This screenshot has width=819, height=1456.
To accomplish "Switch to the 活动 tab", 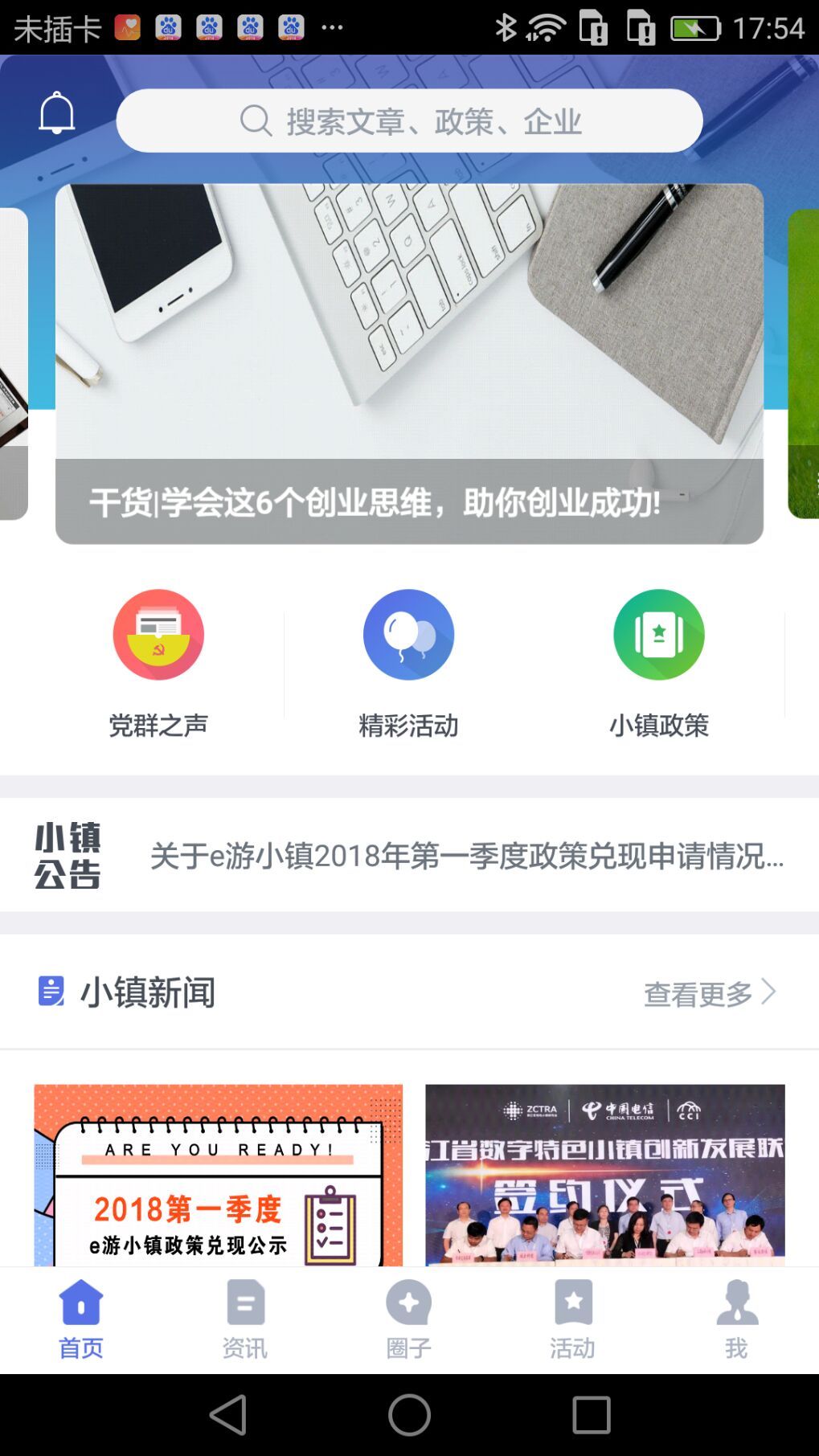I will pos(572,1319).
